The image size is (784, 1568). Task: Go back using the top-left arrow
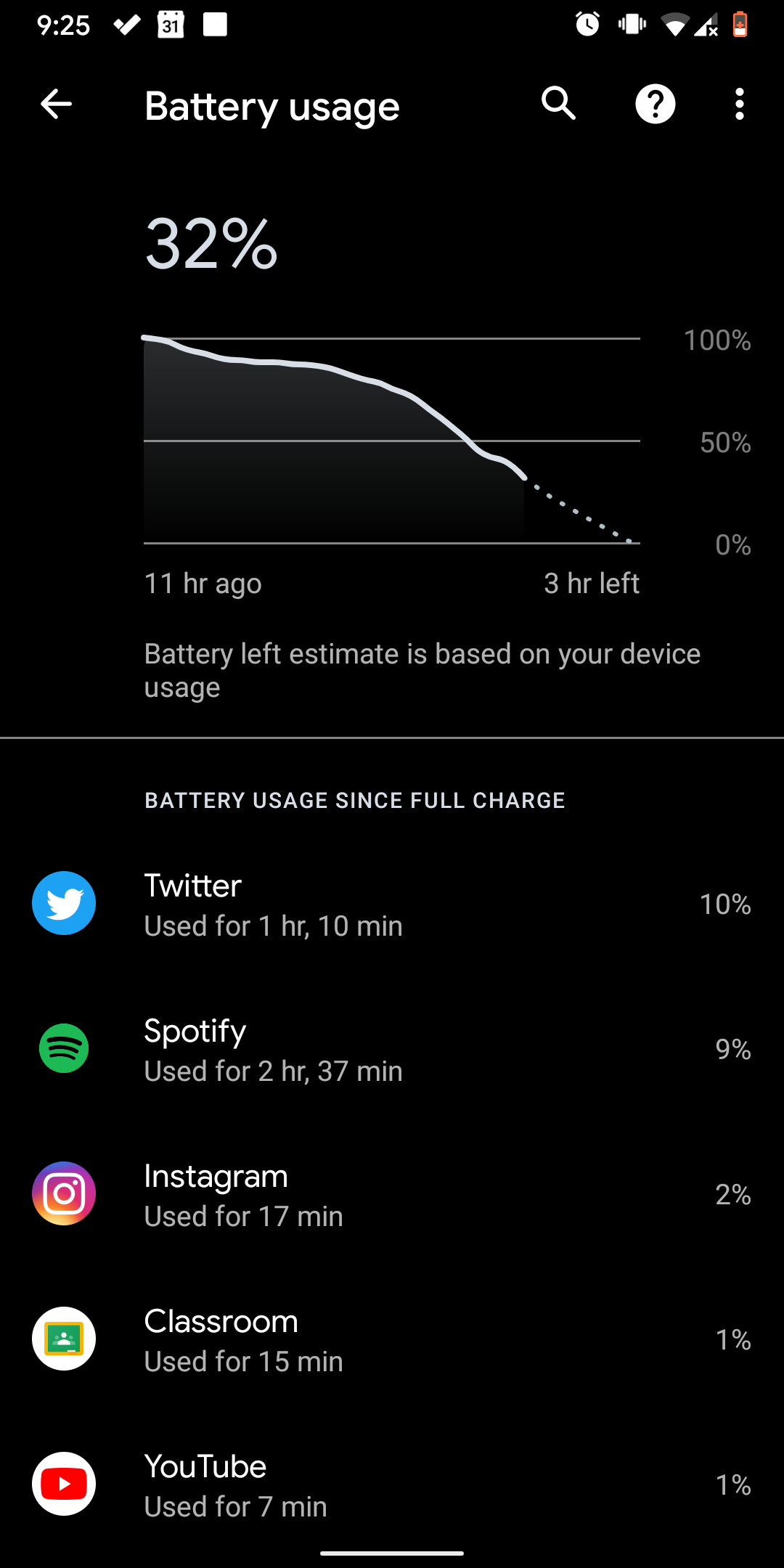pos(56,105)
